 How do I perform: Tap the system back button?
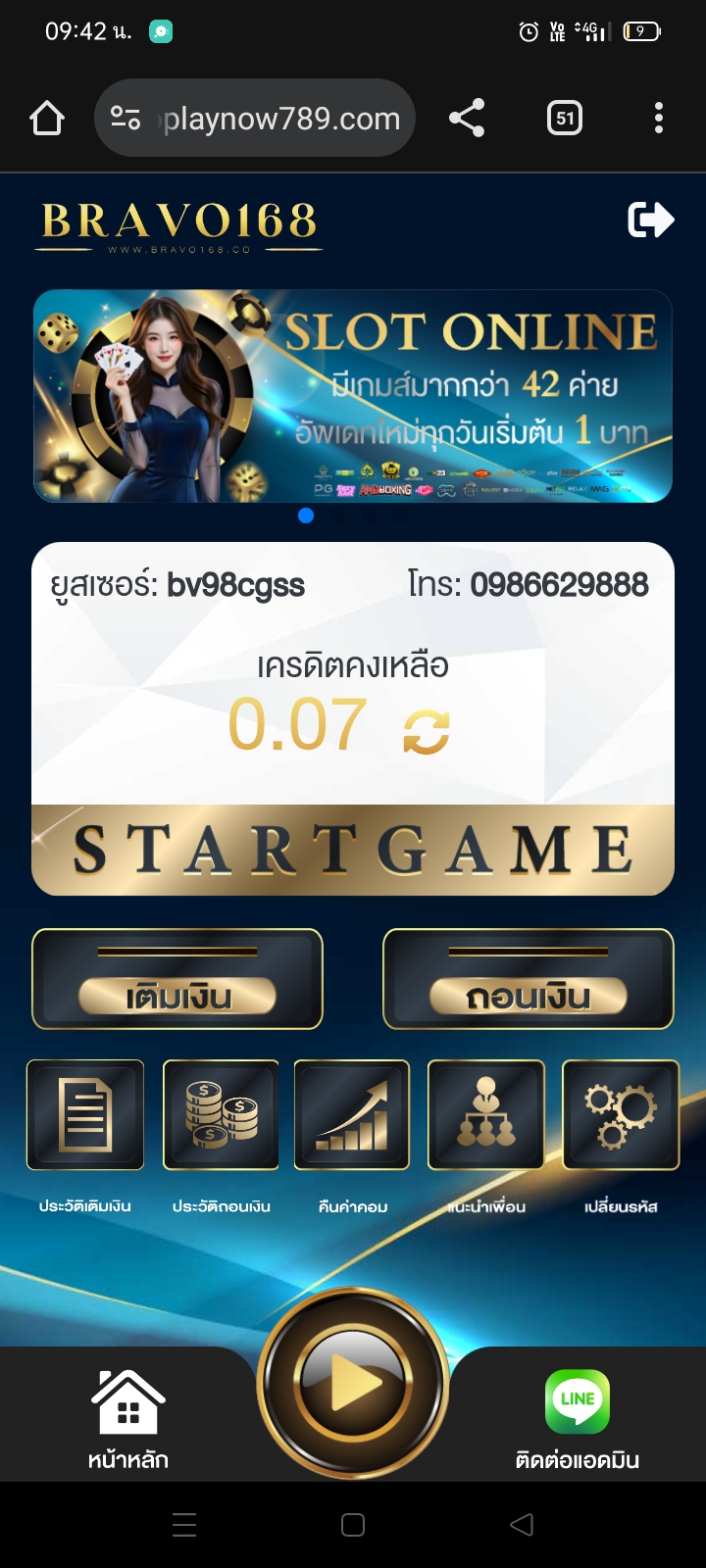[x=523, y=1524]
